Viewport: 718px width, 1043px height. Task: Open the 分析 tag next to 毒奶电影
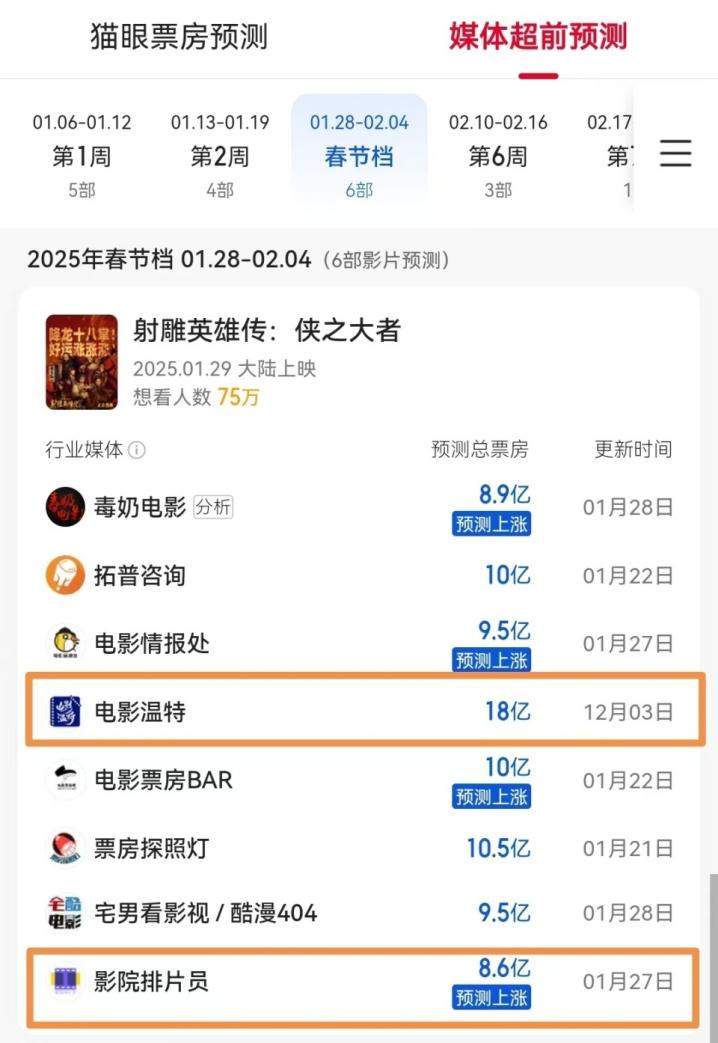pyautogui.click(x=213, y=507)
